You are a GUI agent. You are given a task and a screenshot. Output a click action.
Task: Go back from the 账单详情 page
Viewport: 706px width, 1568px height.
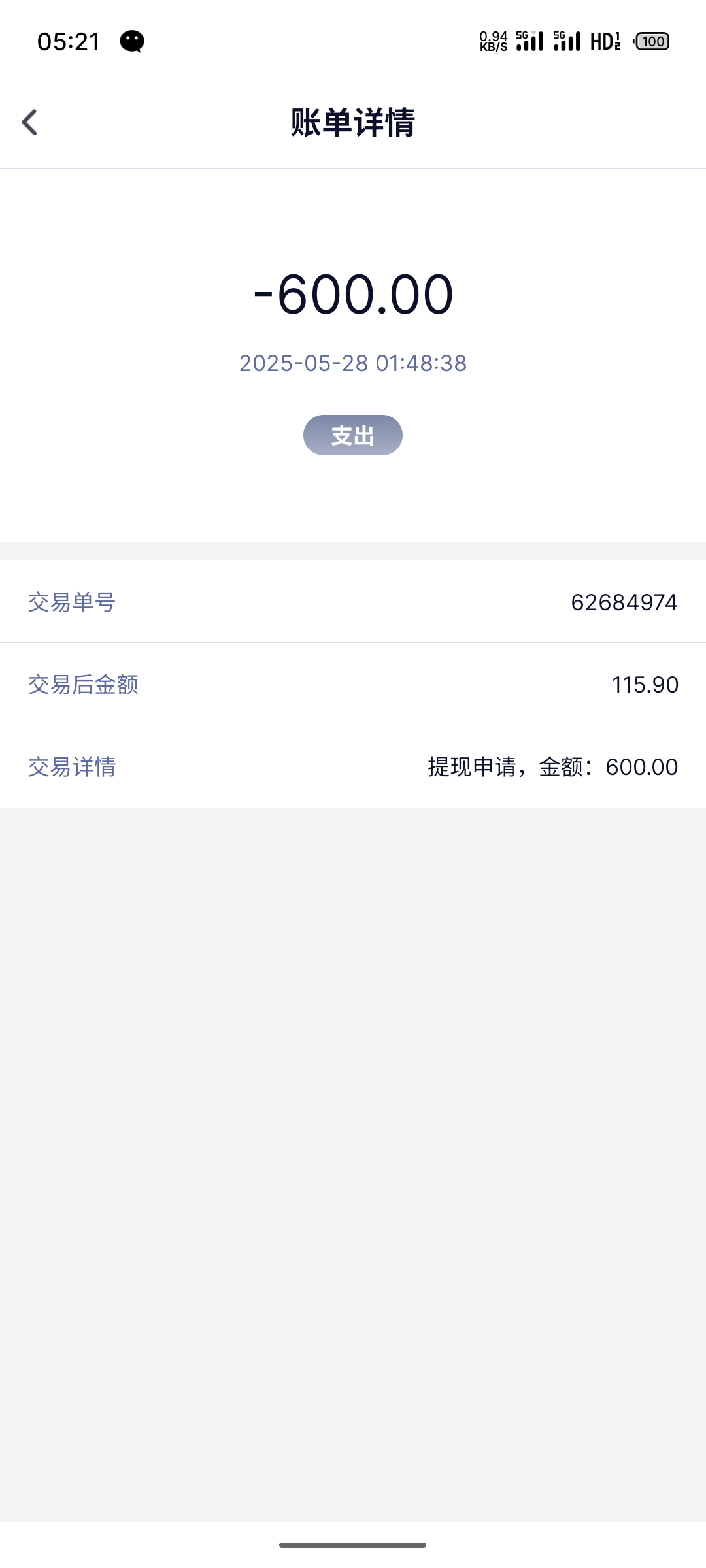29,122
